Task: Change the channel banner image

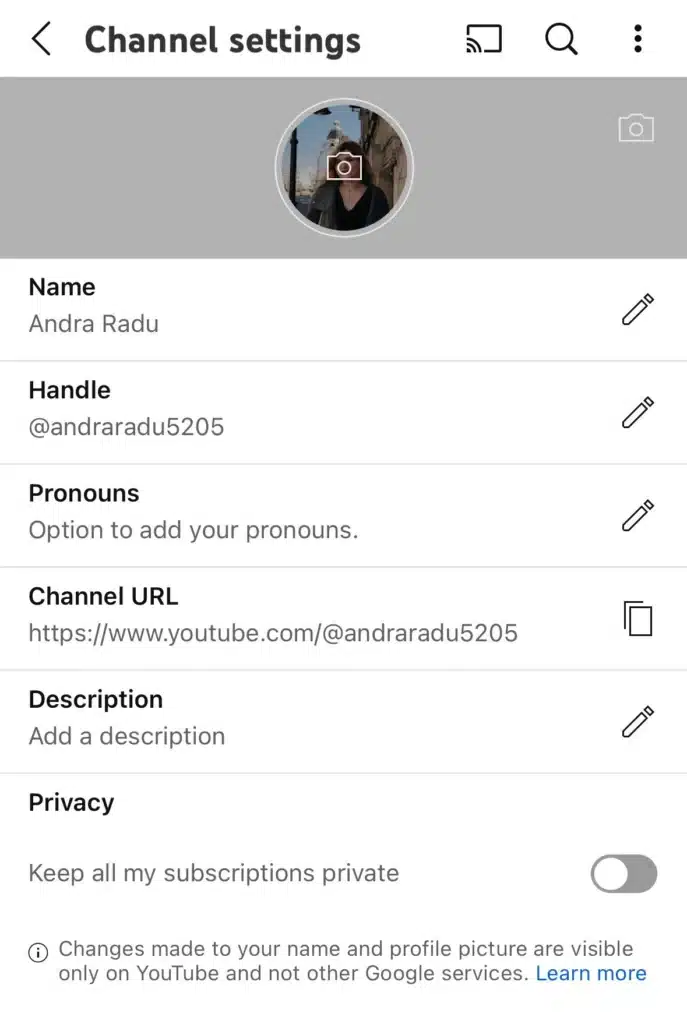Action: [636, 129]
